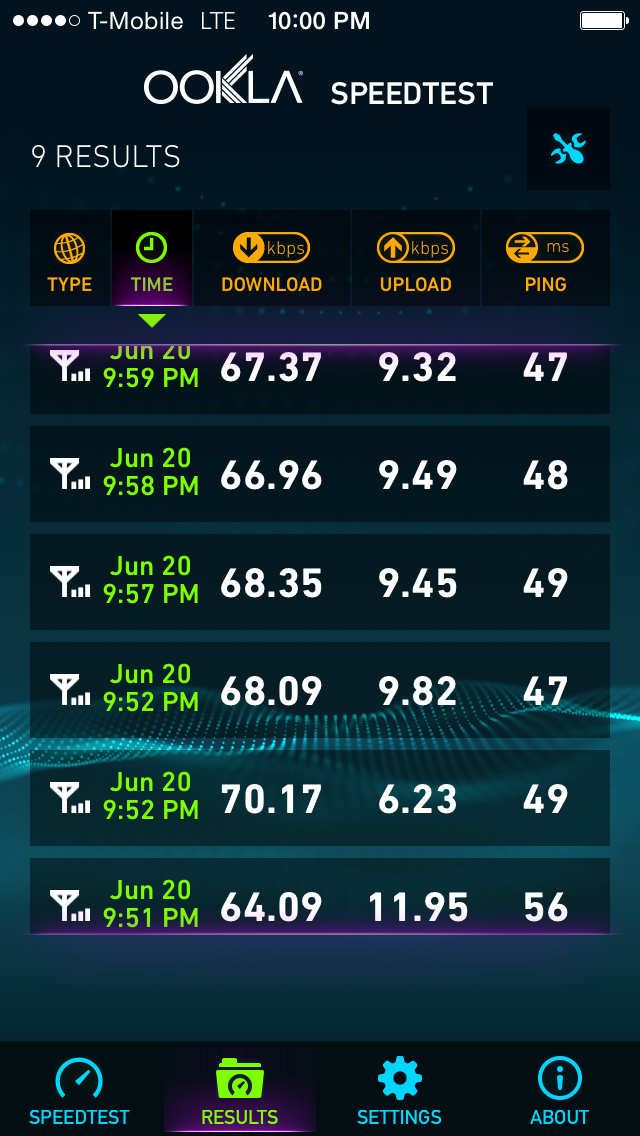Select the Results tab

coord(240,1090)
